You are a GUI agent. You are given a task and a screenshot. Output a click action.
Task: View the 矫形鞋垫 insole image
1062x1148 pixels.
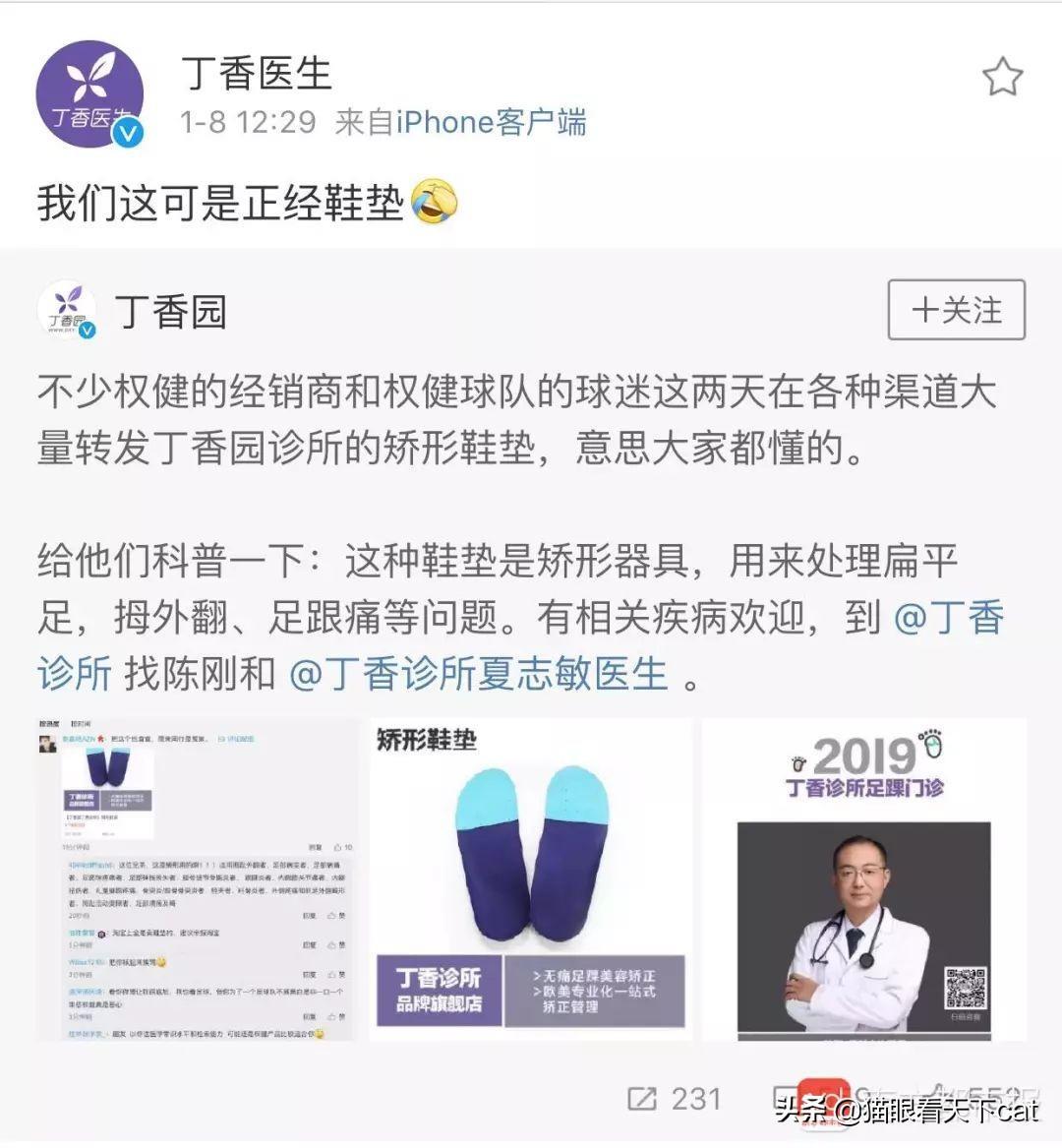click(530, 878)
